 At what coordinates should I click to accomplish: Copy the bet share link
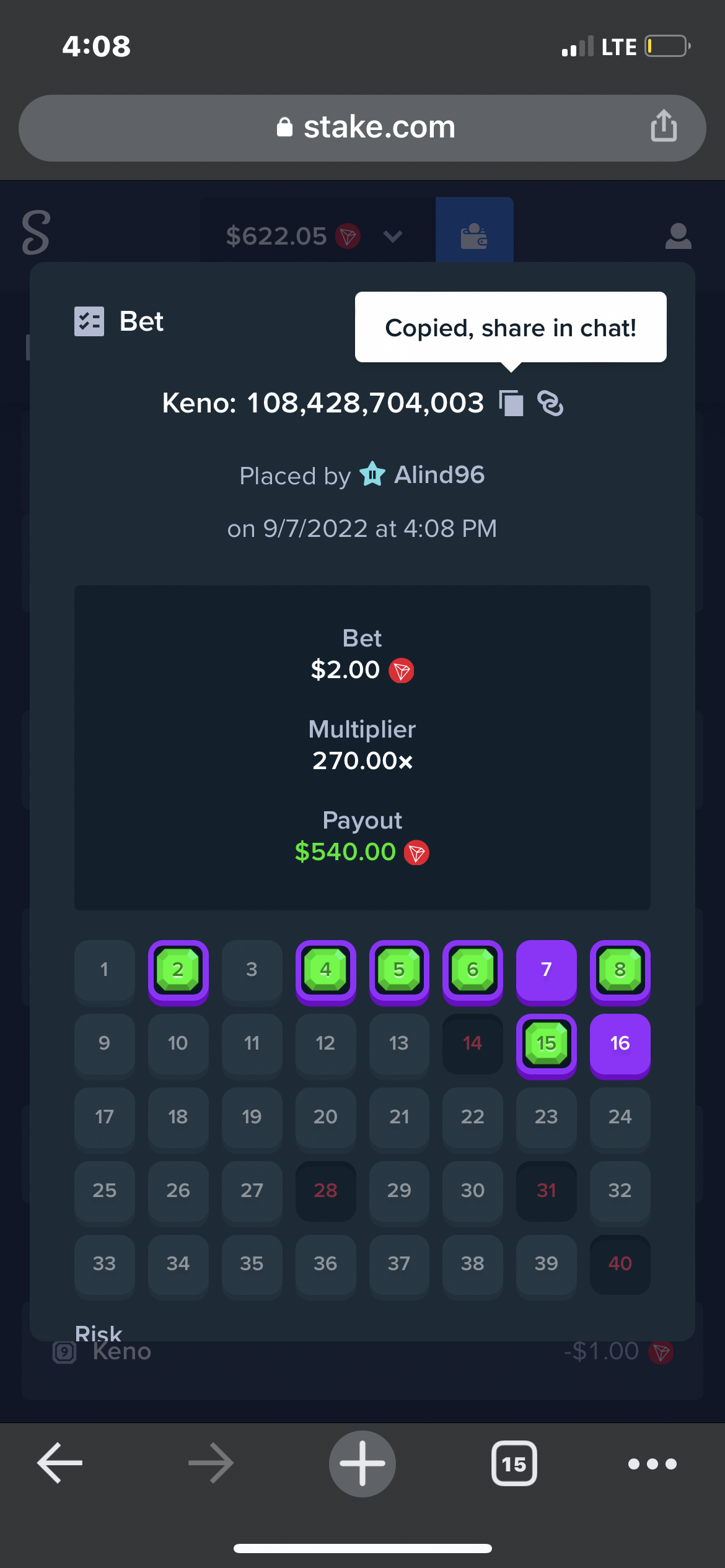pos(550,403)
